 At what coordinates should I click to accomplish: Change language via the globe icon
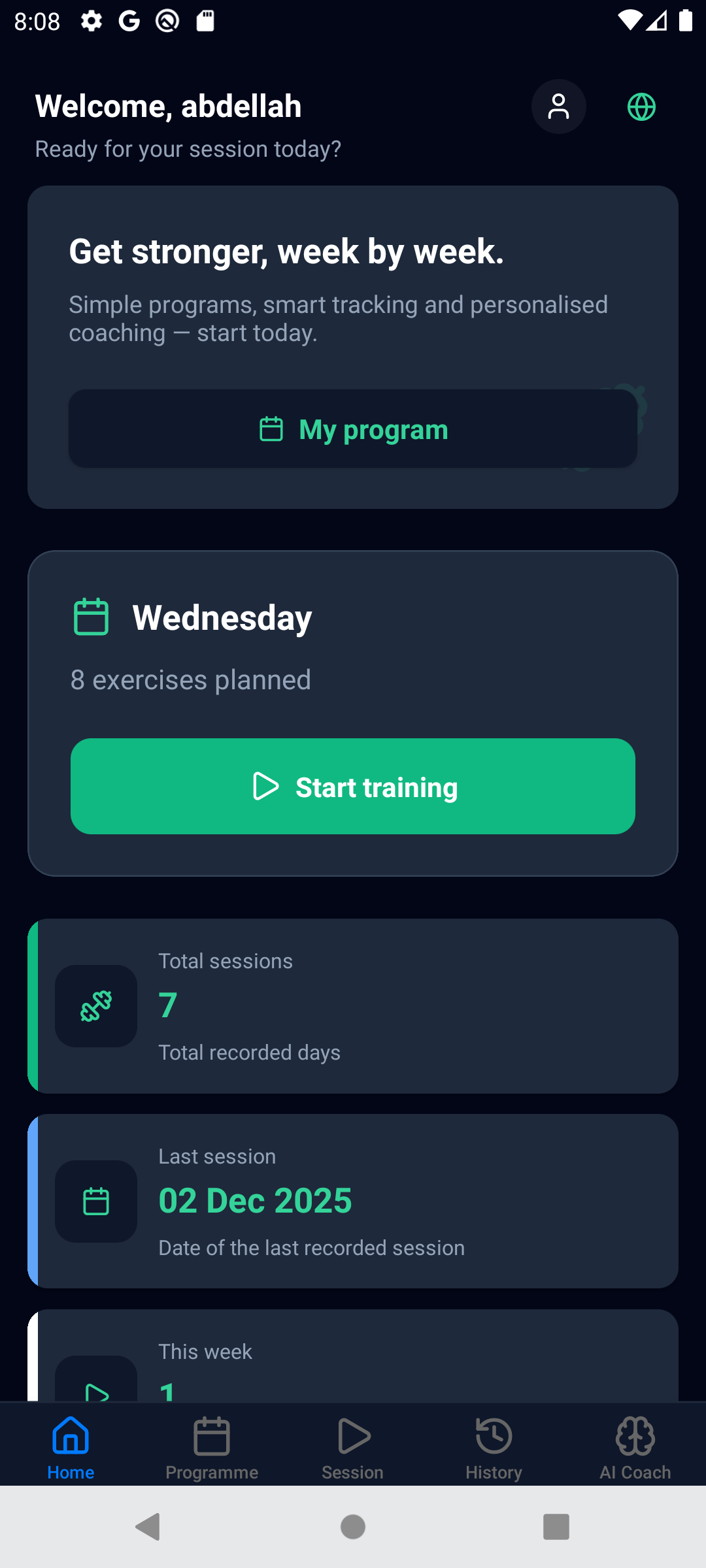641,106
